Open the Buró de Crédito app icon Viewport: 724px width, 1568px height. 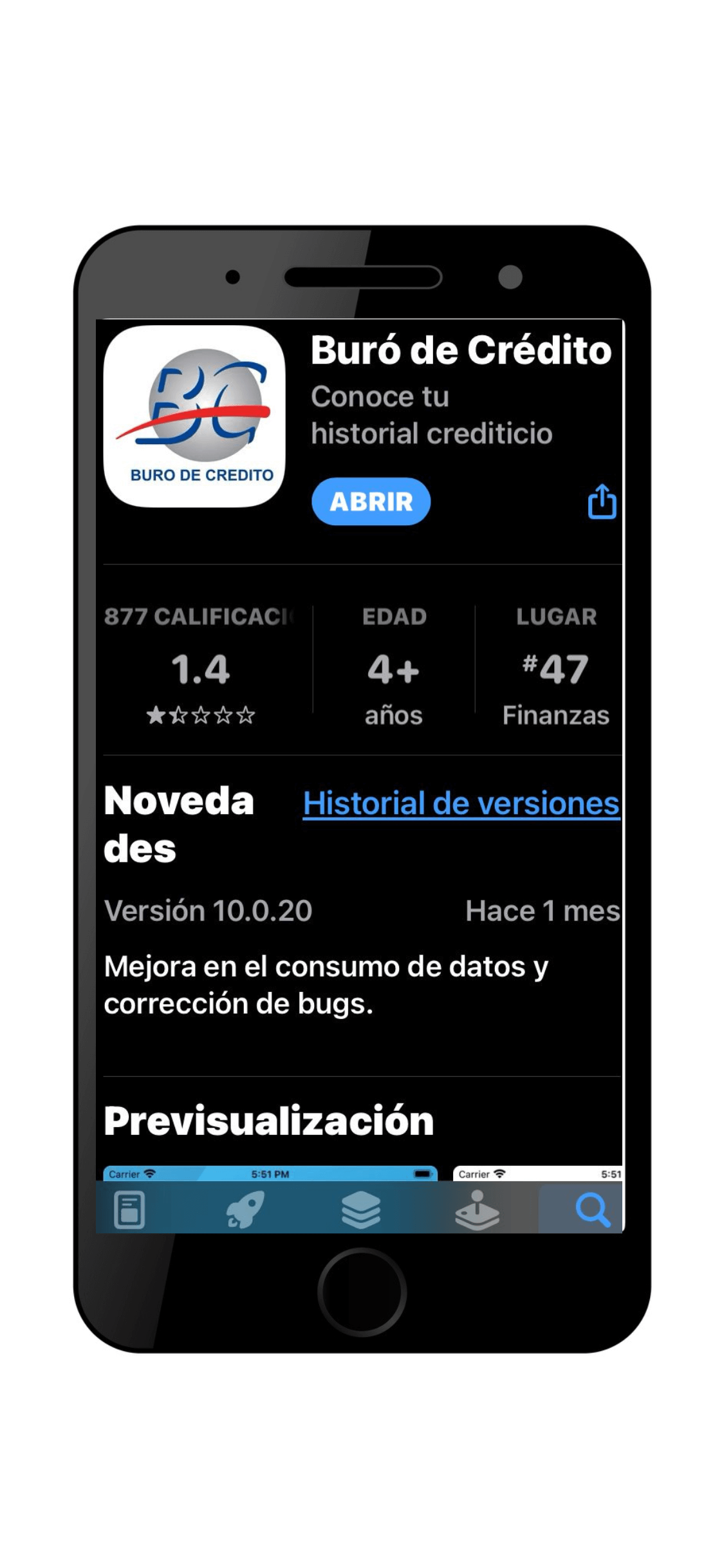pyautogui.click(x=196, y=416)
